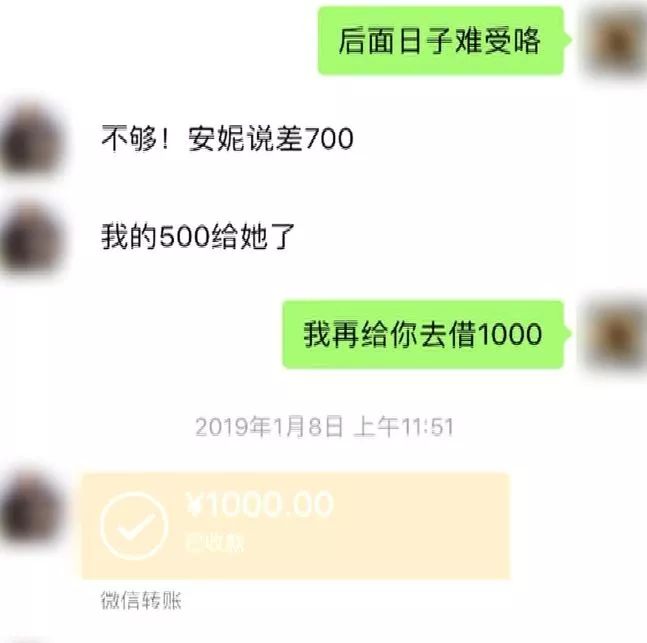647x643 pixels.
Task: Tap avatar beside the 我再给你去借1000 message
Action: 617,334
